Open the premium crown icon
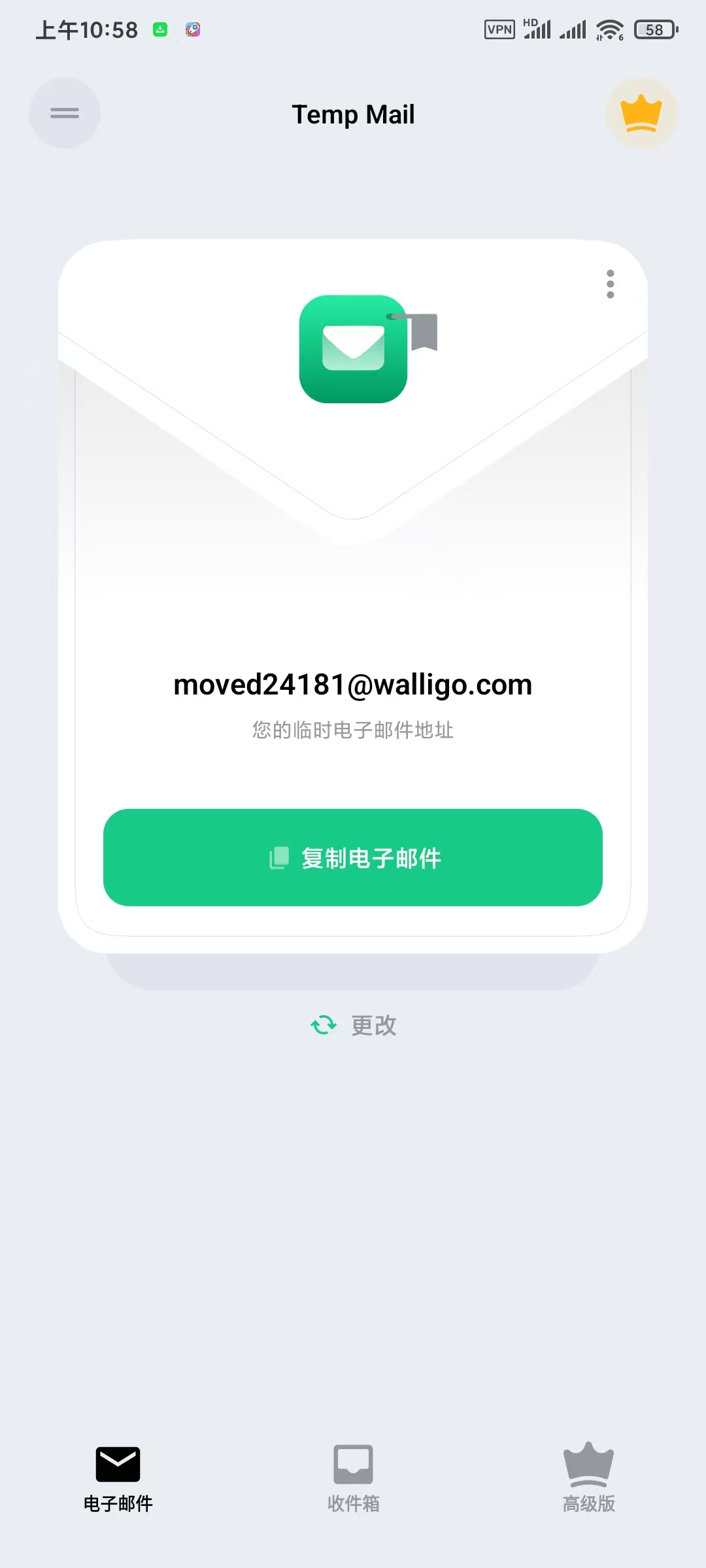 pyautogui.click(x=641, y=113)
